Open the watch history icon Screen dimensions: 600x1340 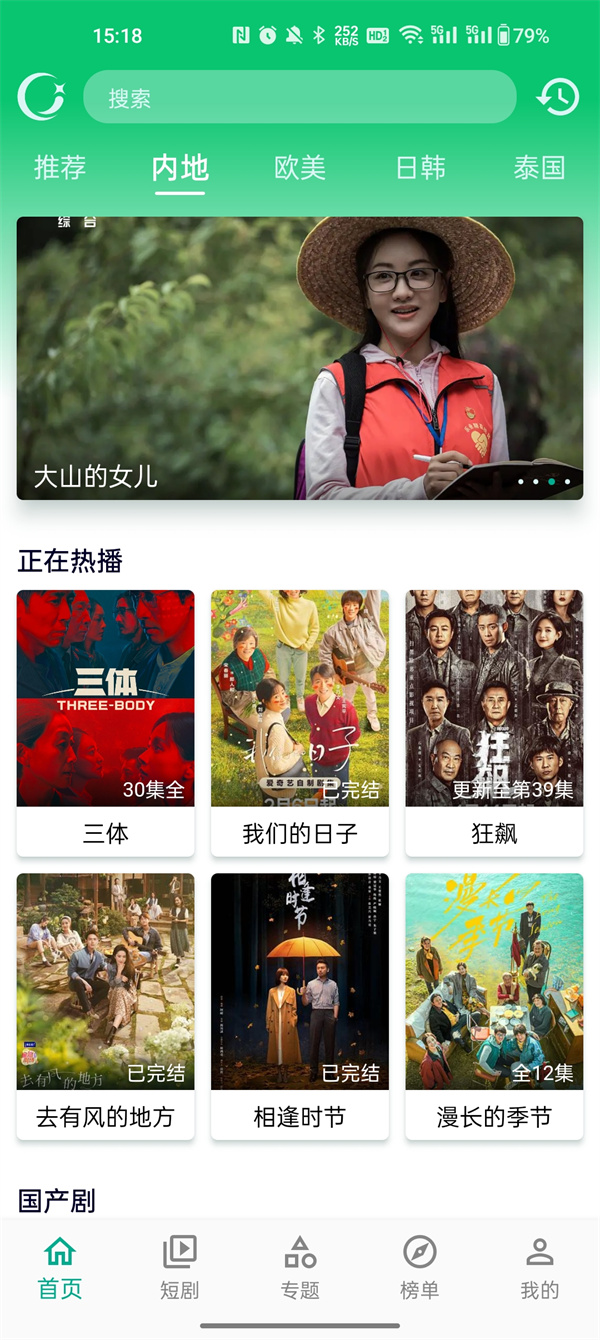pos(558,97)
